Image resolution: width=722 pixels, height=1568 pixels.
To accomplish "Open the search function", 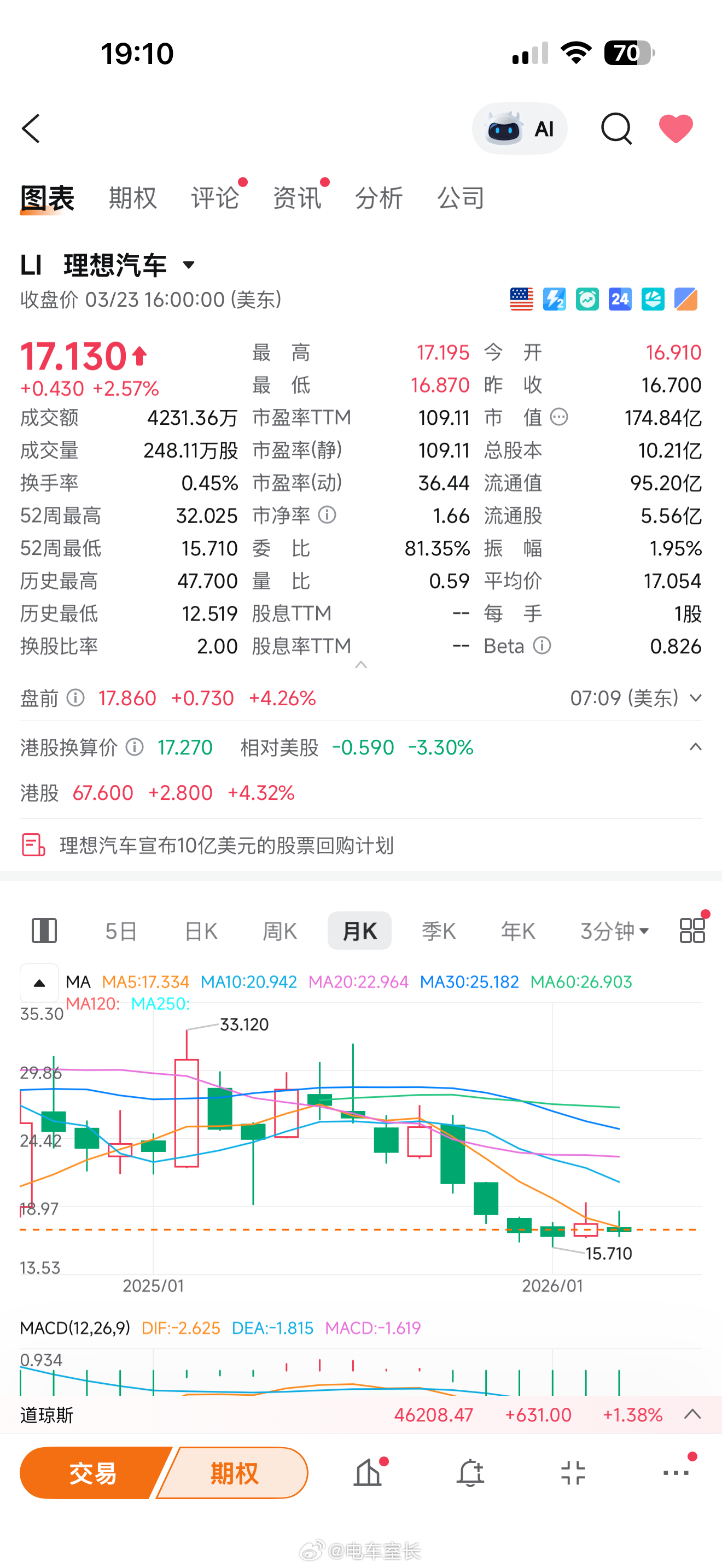I will (x=616, y=128).
